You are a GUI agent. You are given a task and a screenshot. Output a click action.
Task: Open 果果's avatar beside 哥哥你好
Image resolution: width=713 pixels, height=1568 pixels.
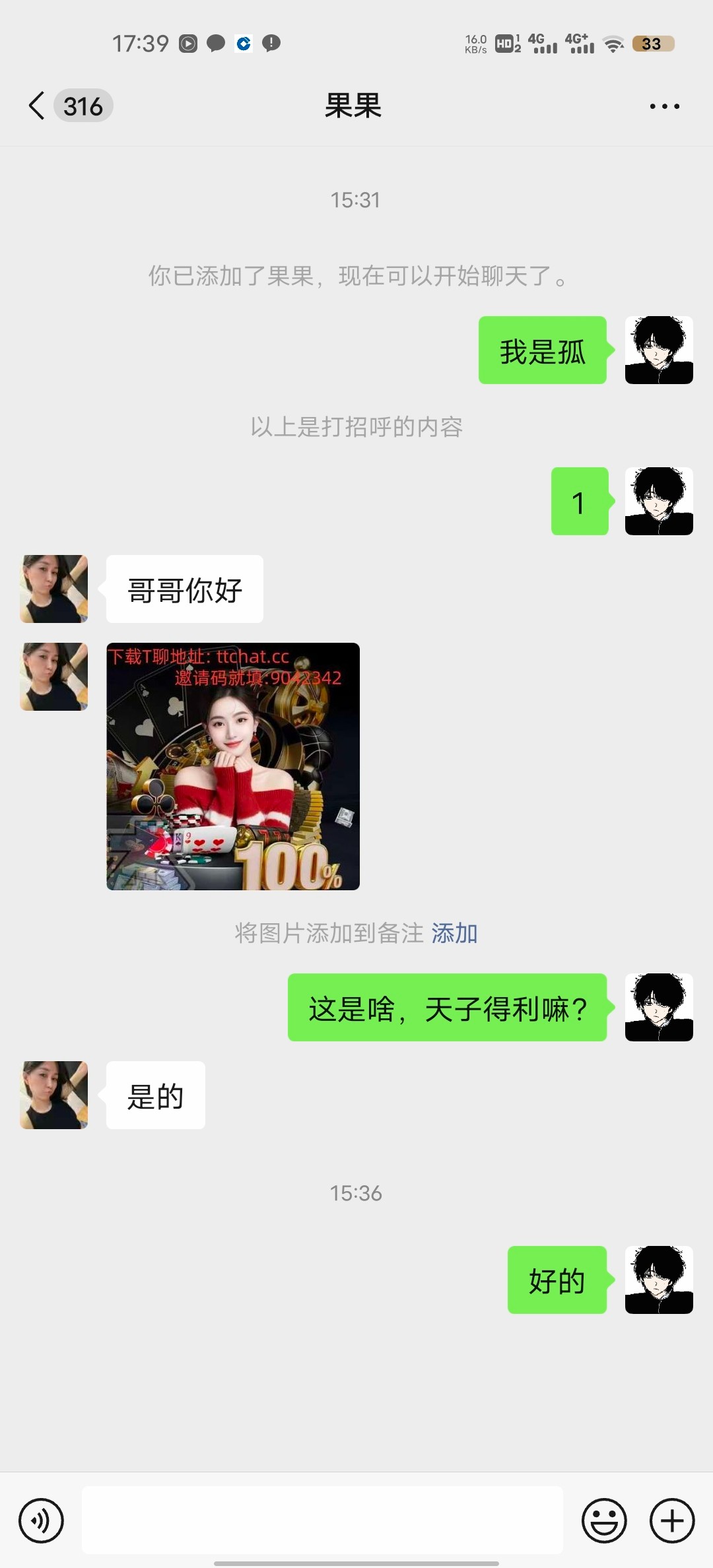(54, 589)
